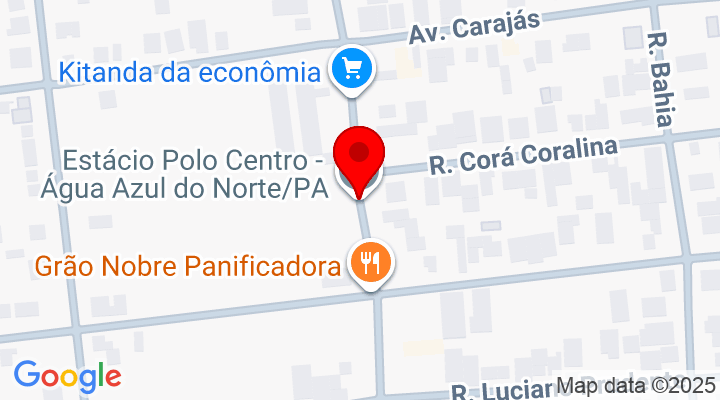Select the red Estácio Polo Centro pin

coord(359,157)
